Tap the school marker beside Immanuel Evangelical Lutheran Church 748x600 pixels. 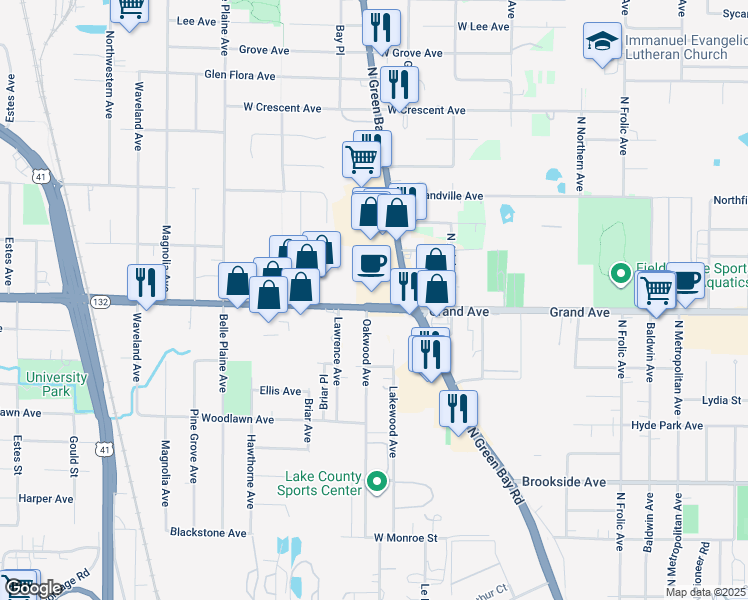[602, 42]
